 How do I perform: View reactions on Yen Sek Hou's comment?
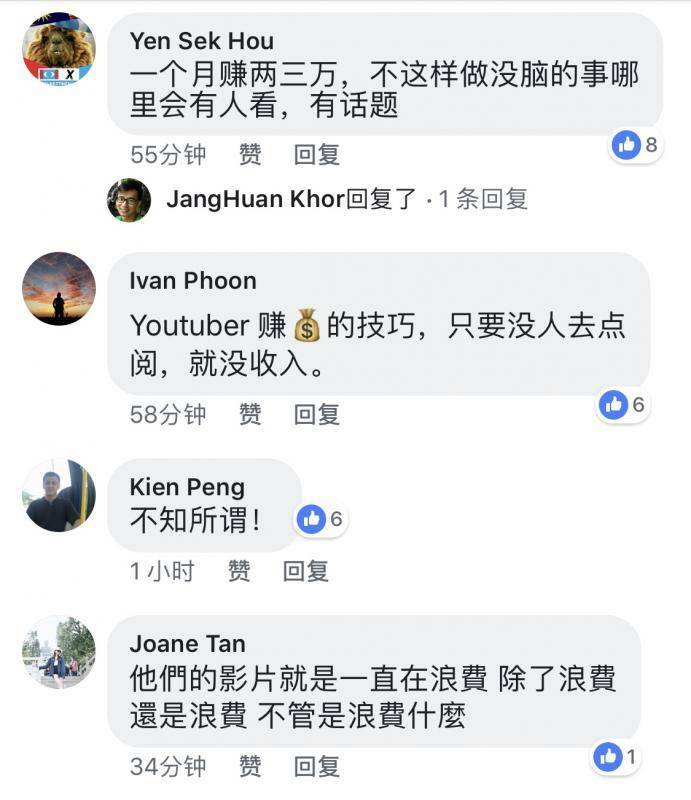(637, 146)
